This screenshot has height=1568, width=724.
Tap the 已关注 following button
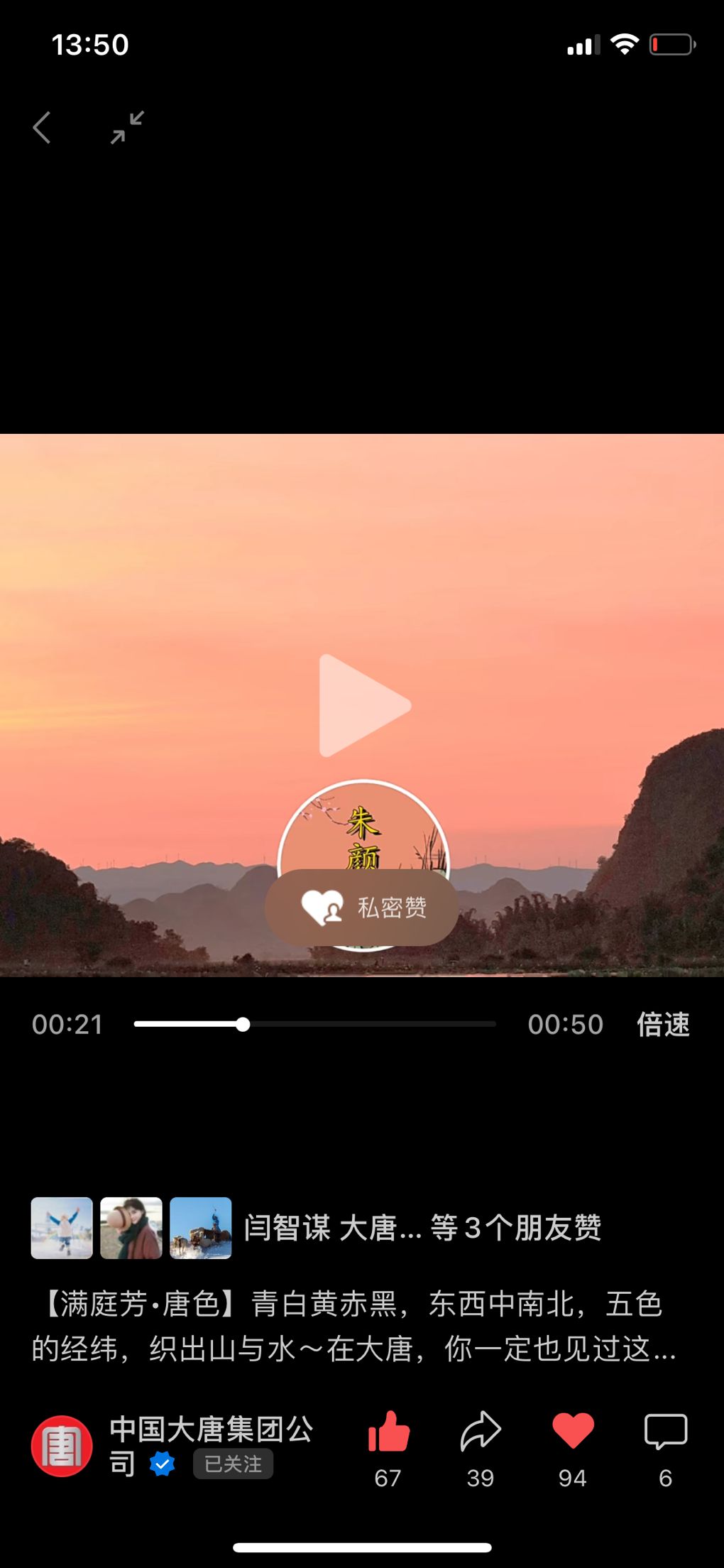click(x=233, y=1464)
